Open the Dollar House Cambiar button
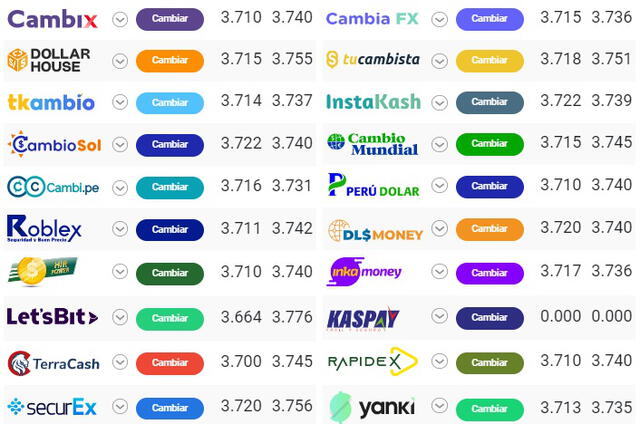The image size is (640, 424). coord(169,61)
